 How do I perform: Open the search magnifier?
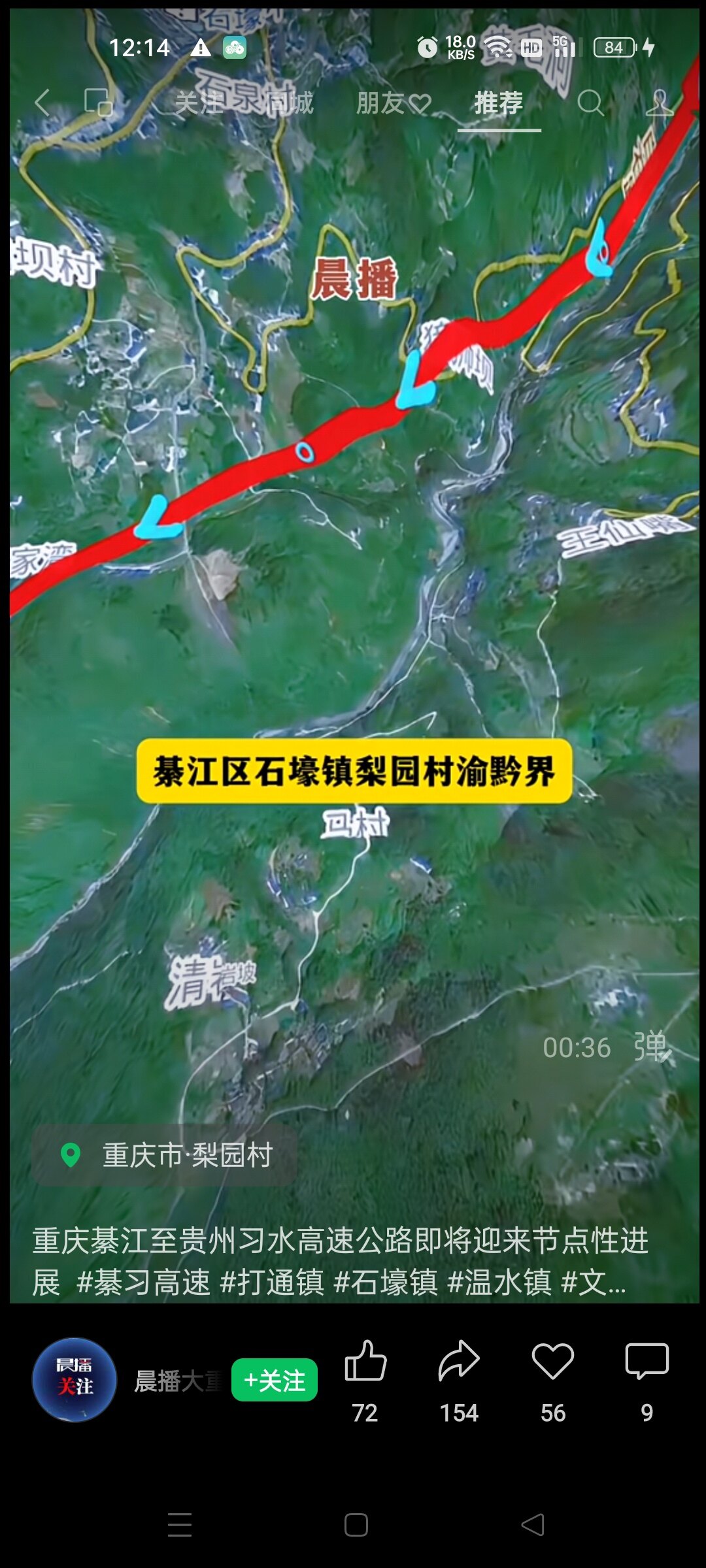tap(590, 103)
